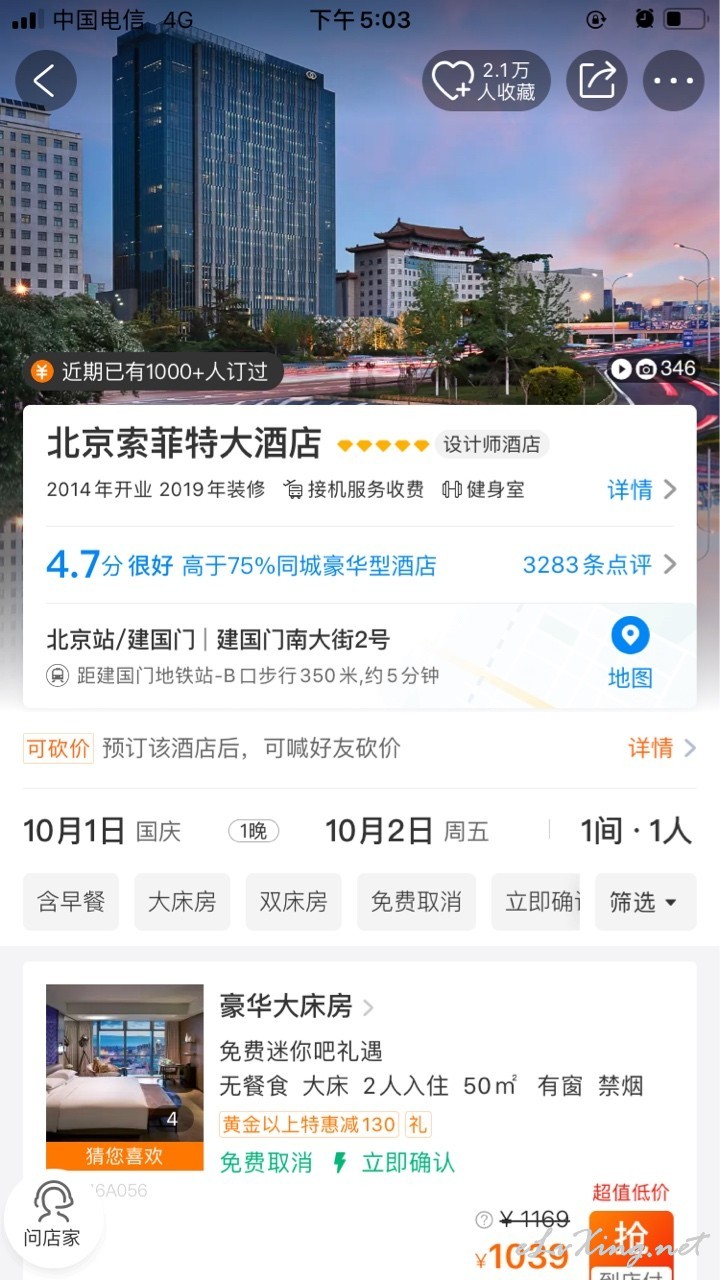Add hotel to favorites via heart icon
Viewport: 720px width, 1280px height.
[487, 81]
